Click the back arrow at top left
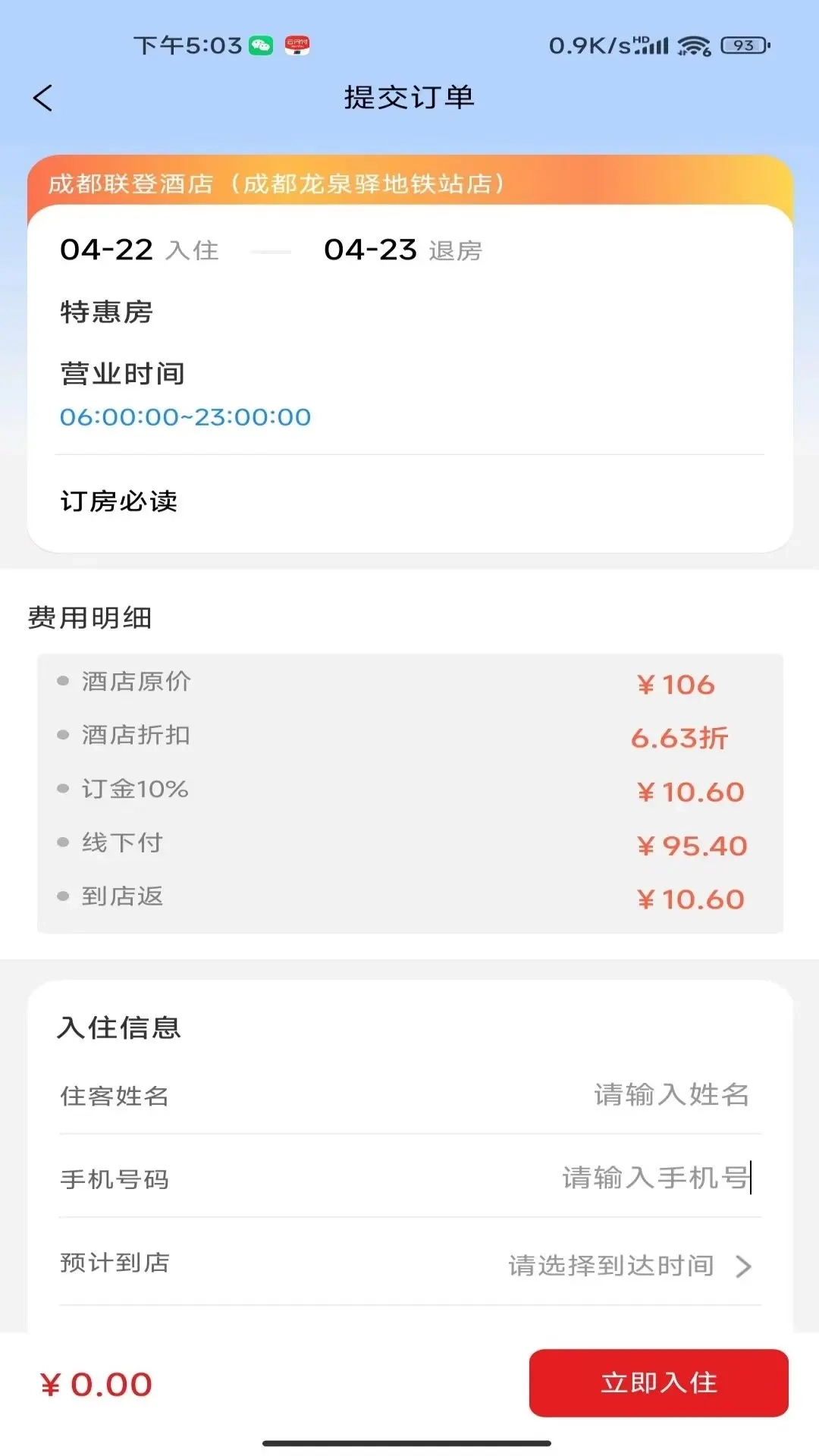Screen dimensions: 819x1456 [43, 97]
